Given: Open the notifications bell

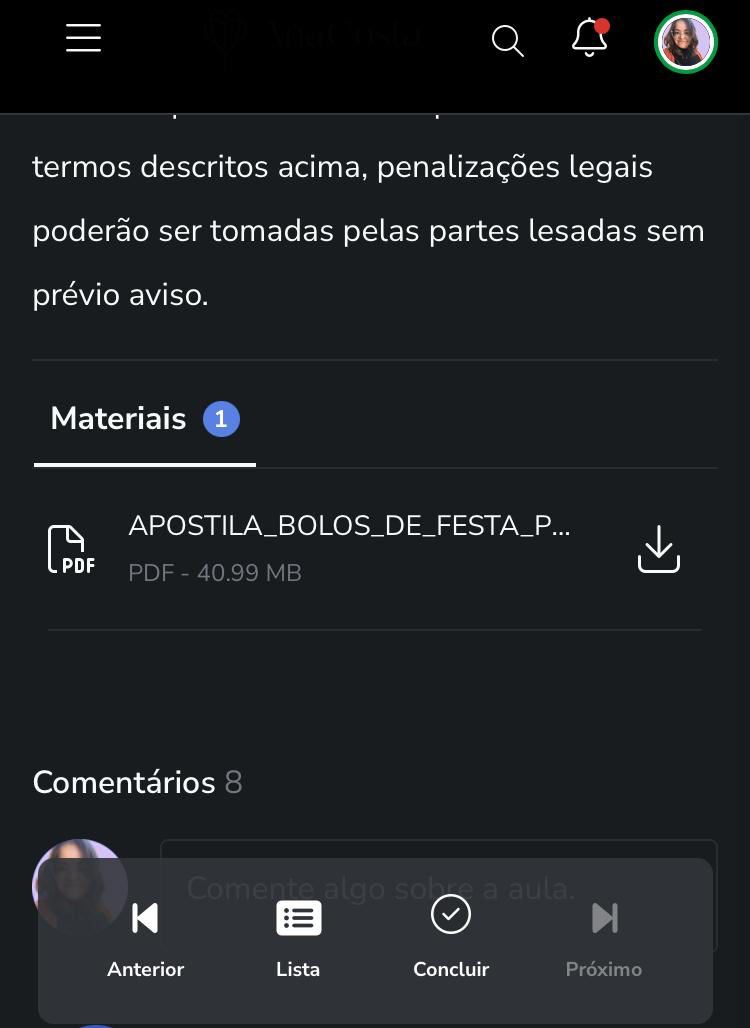Looking at the screenshot, I should coord(590,39).
